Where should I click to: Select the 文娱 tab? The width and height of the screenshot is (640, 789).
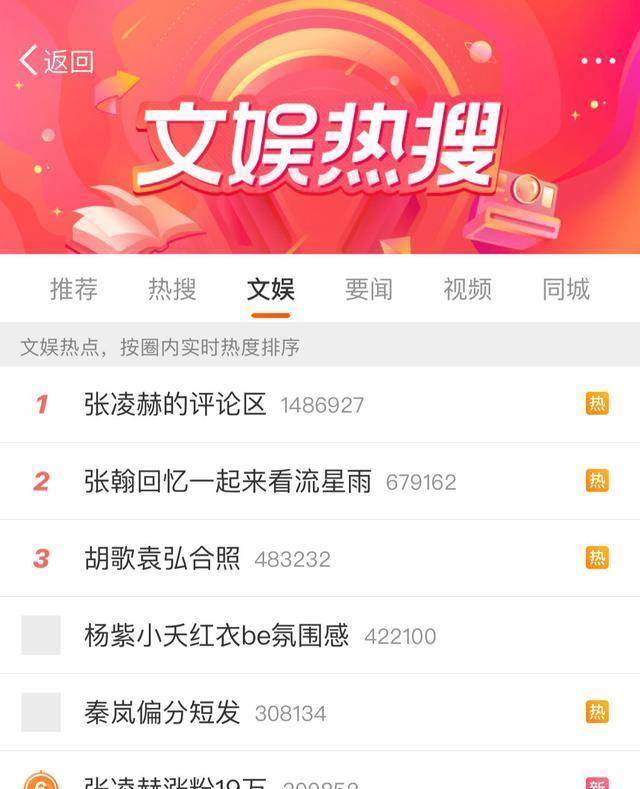270,289
